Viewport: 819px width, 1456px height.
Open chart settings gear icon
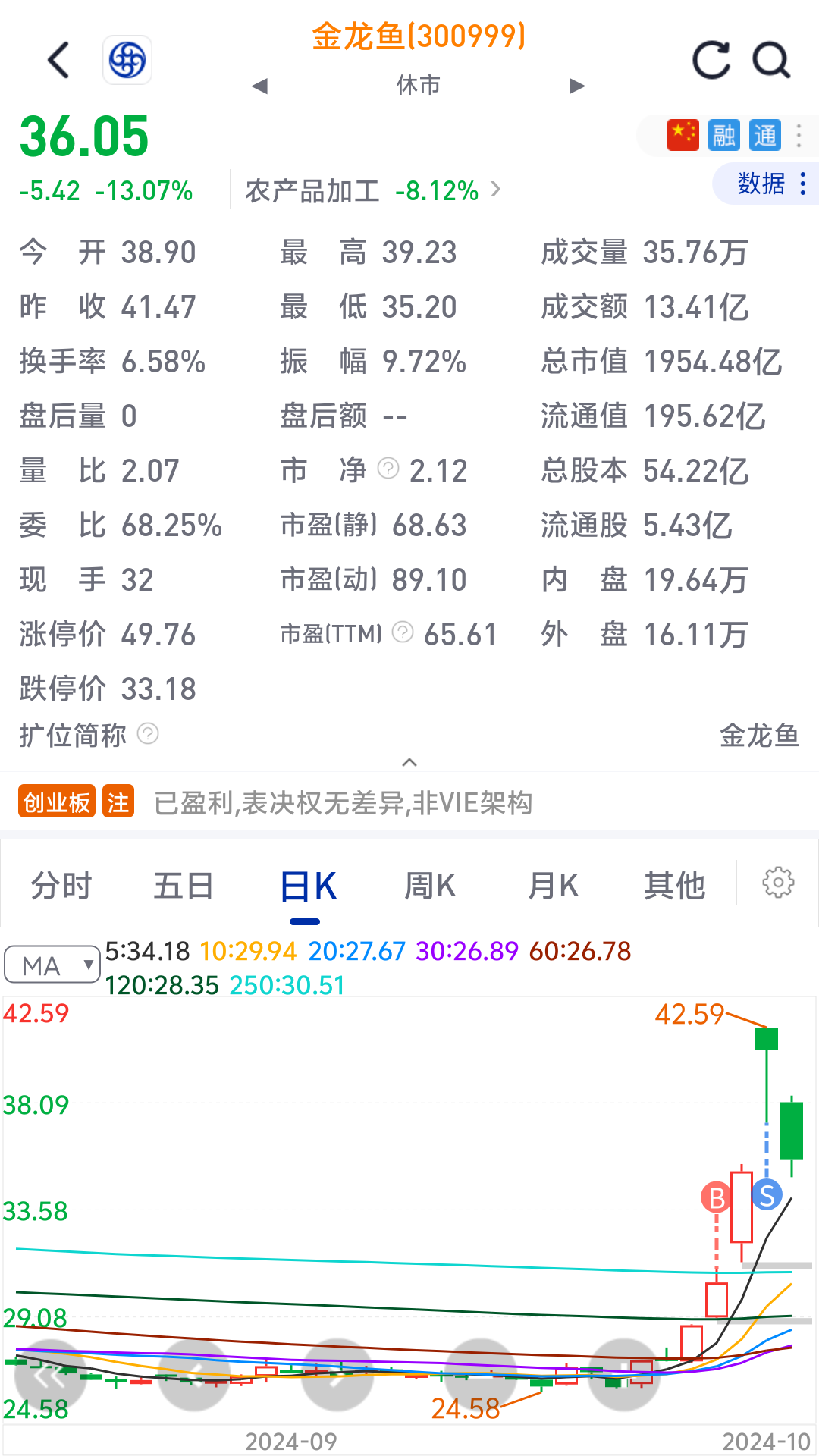click(778, 883)
